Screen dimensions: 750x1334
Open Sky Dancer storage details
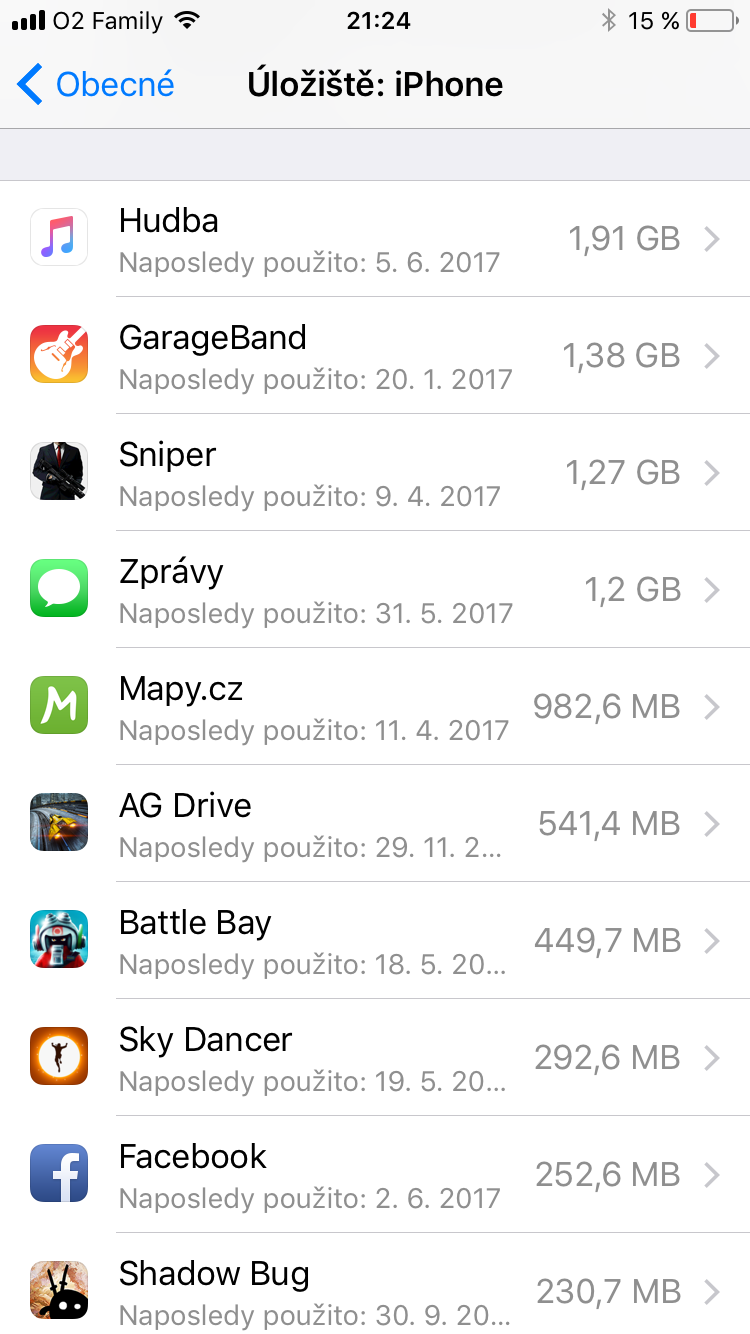(375, 1058)
